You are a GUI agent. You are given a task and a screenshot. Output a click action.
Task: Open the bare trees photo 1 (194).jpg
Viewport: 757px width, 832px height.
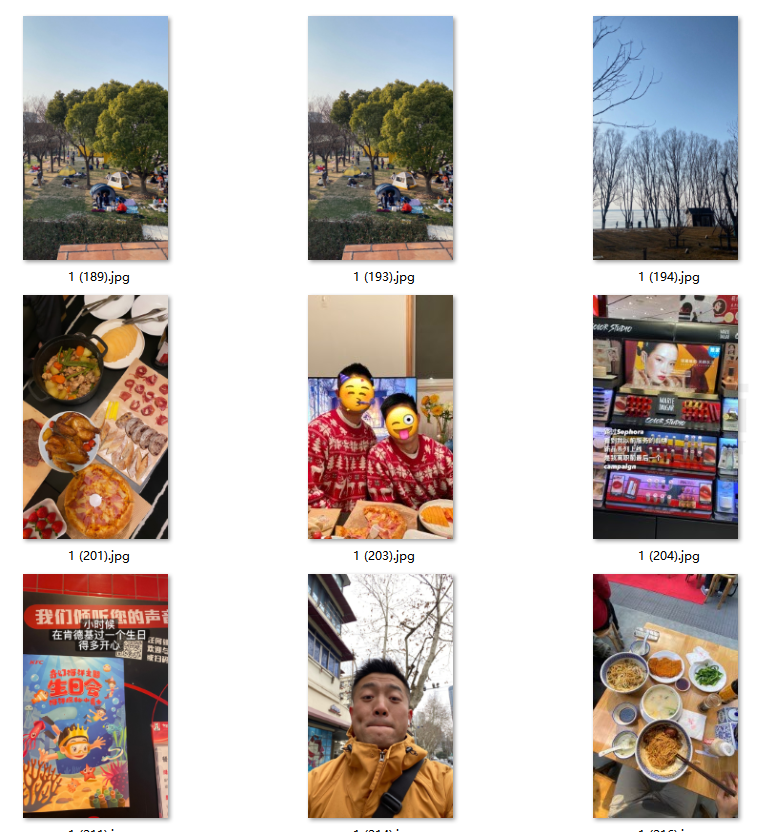coord(665,138)
